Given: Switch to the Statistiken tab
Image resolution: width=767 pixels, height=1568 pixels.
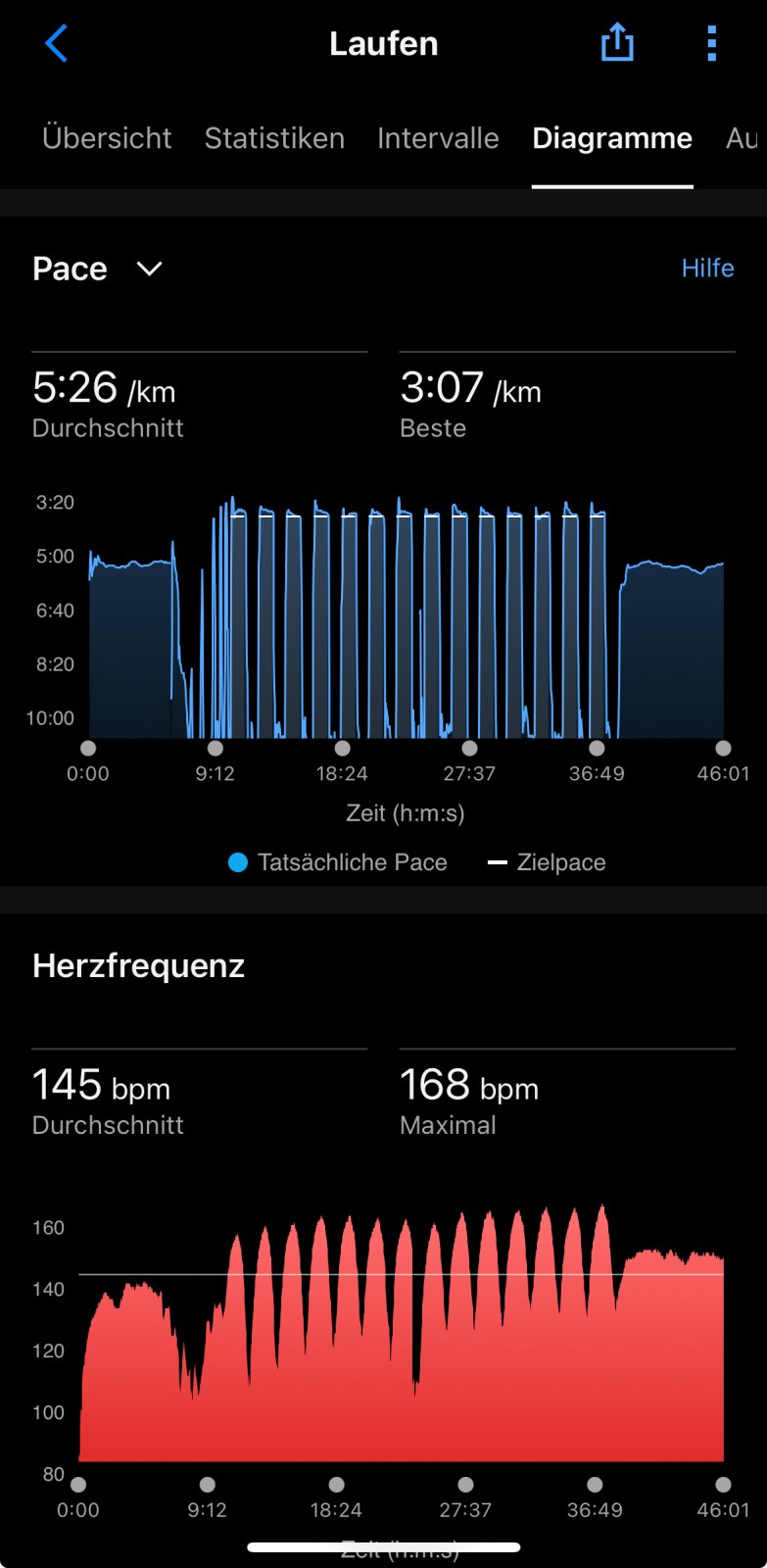Looking at the screenshot, I should coord(274,138).
